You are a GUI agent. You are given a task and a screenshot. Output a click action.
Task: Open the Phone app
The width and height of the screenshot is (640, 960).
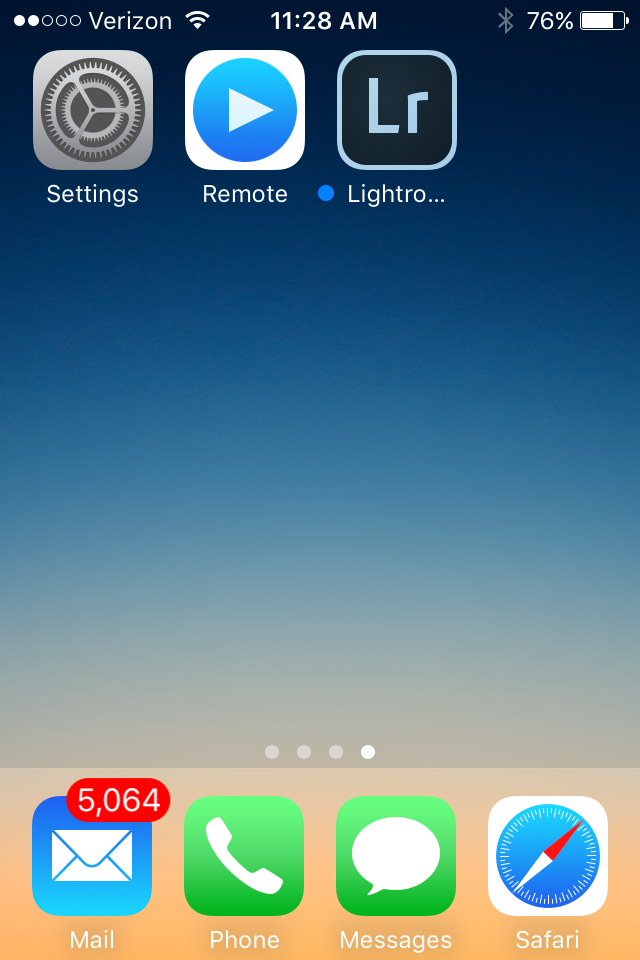(x=244, y=856)
